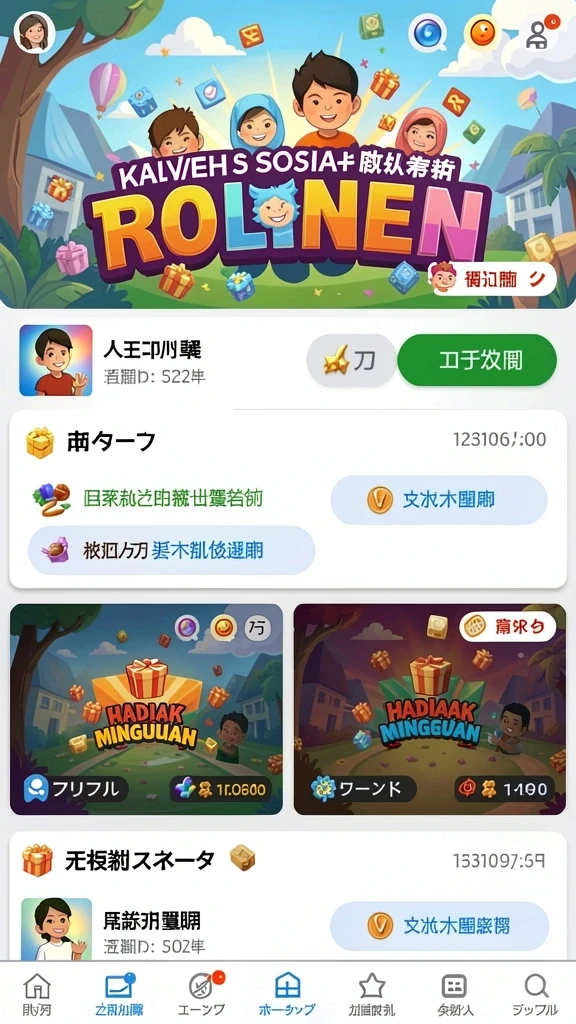
Task: Tap the red-text pill on the banner
Action: 493,280
